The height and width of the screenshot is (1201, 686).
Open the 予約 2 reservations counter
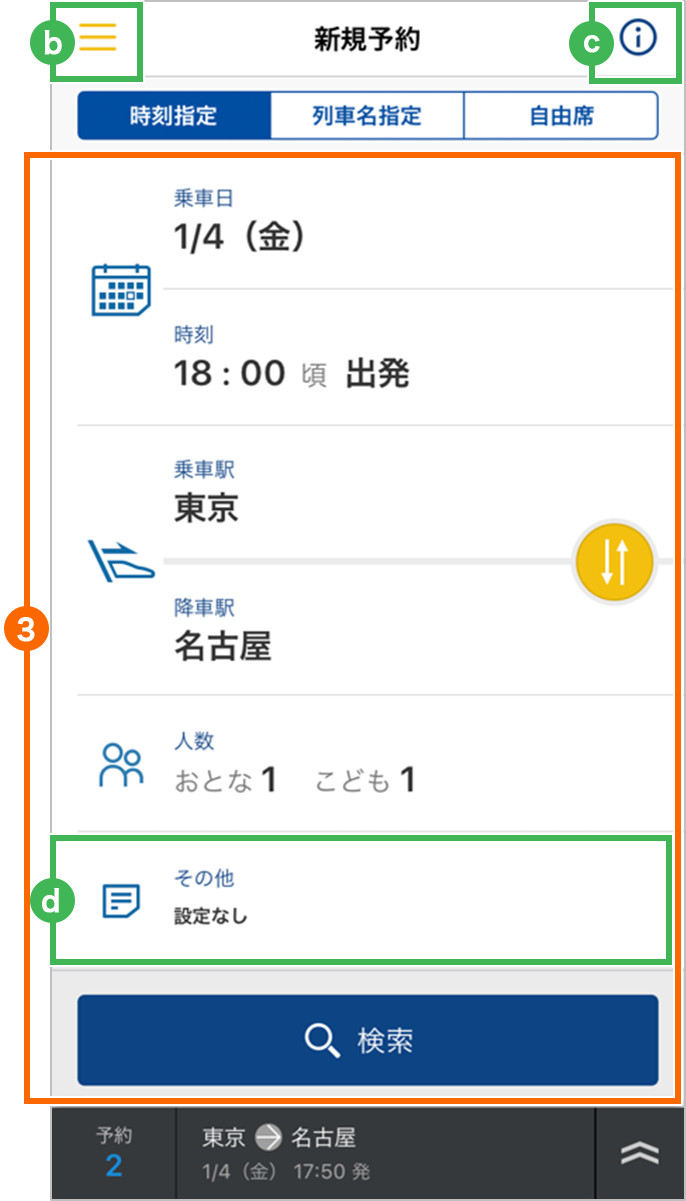tap(114, 1153)
